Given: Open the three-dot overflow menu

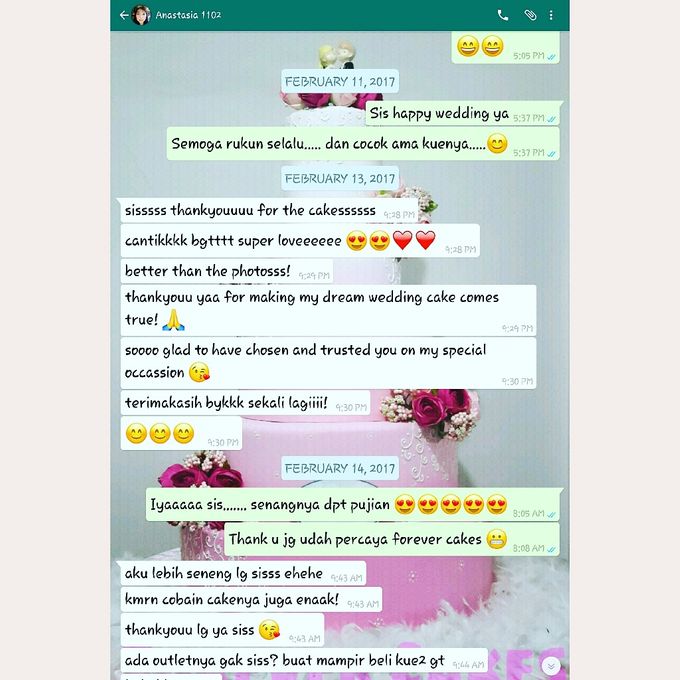Looking at the screenshot, I should click(x=551, y=15).
